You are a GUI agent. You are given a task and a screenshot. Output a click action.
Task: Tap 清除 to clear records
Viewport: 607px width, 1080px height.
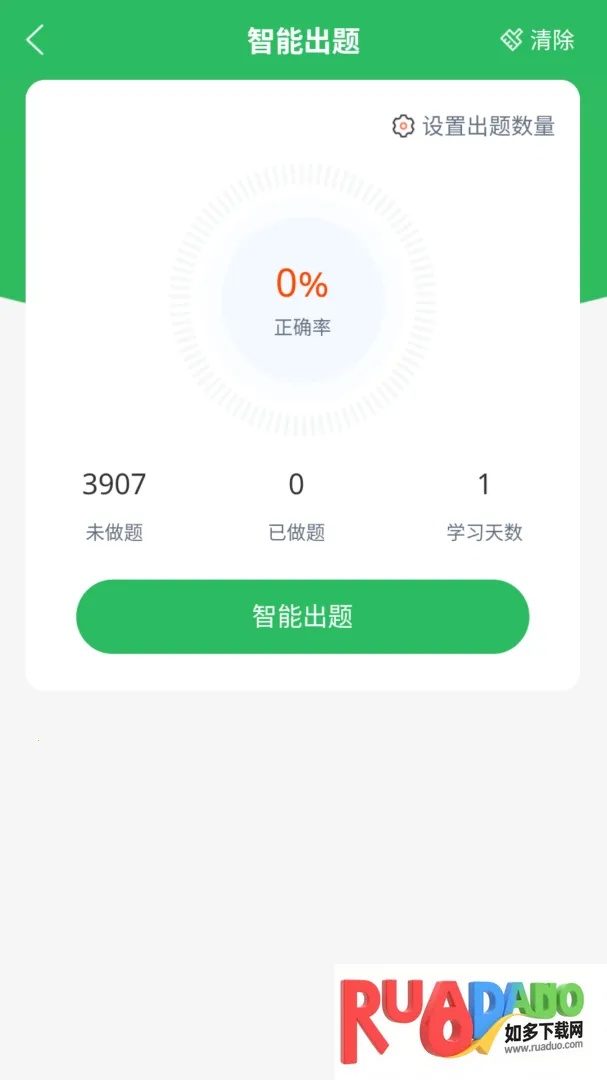pyautogui.click(x=538, y=40)
